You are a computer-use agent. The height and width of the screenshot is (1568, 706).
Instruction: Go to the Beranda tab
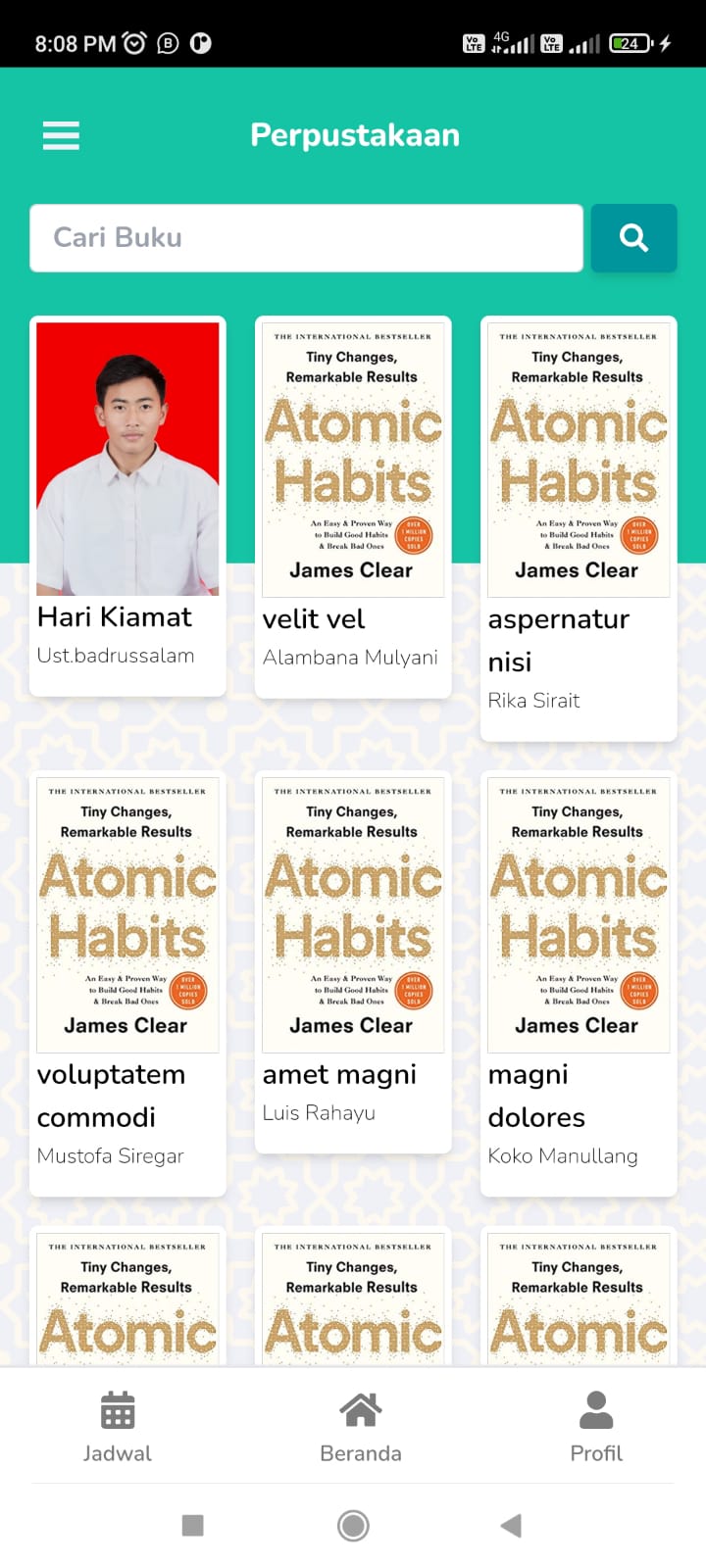click(360, 1427)
